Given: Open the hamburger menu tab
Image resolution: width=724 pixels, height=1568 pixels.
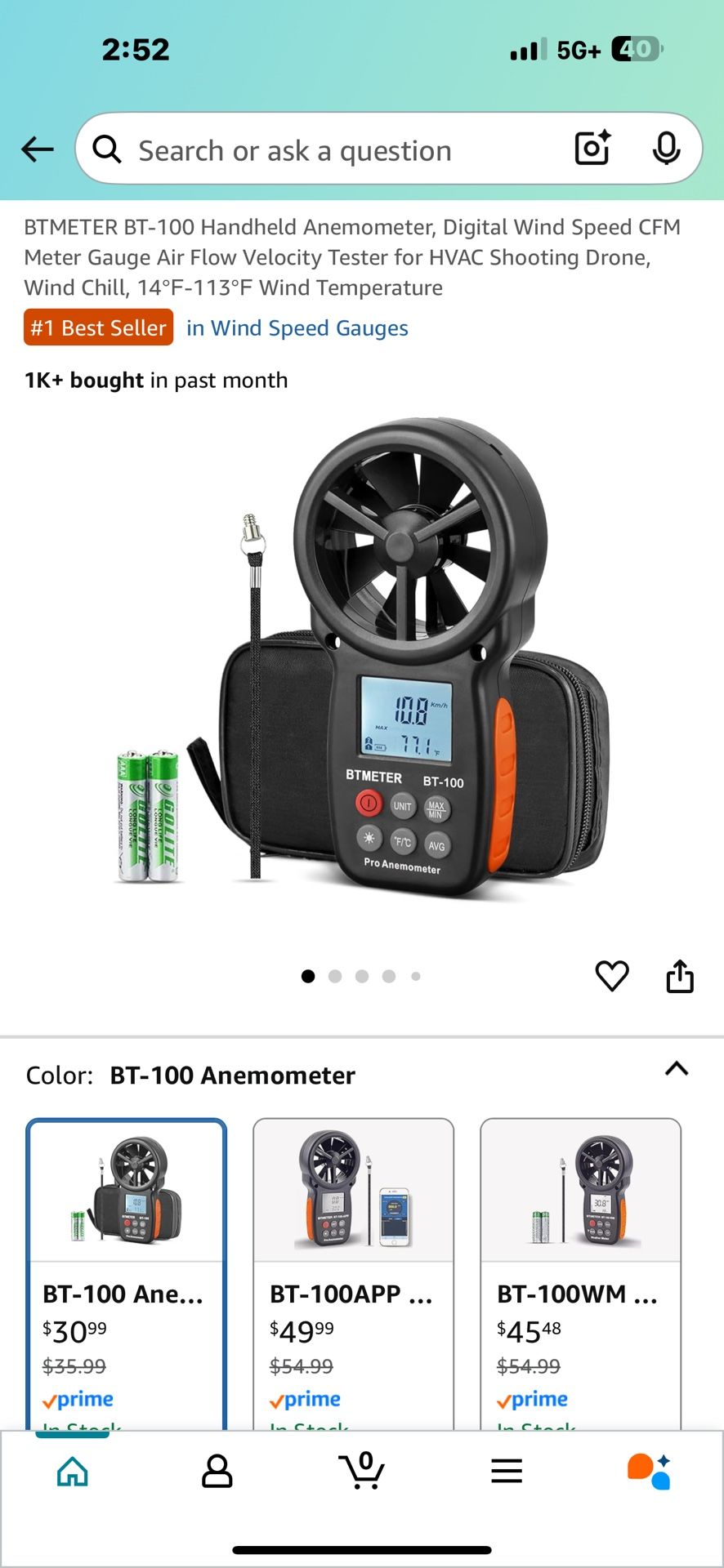Looking at the screenshot, I should [x=507, y=1472].
